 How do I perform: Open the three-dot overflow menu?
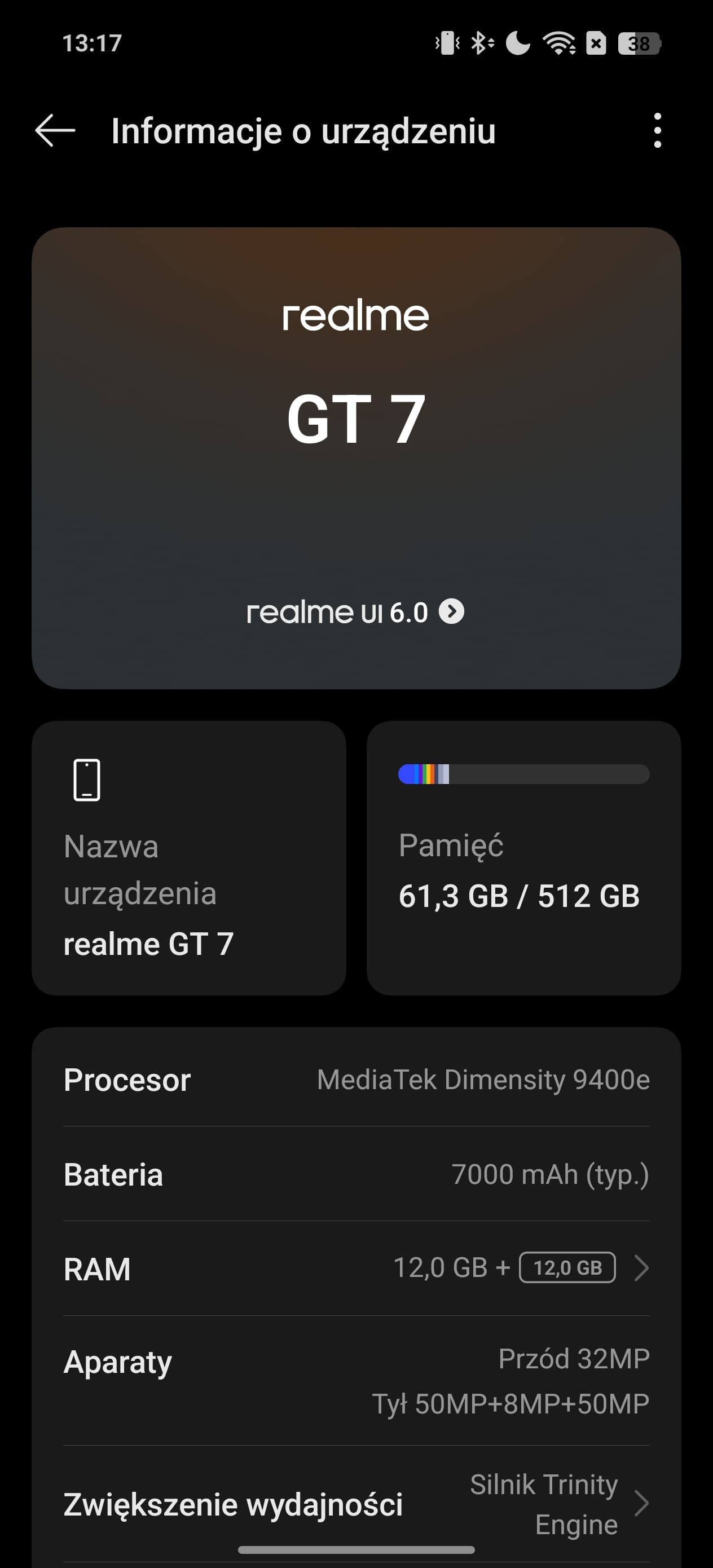click(x=657, y=130)
